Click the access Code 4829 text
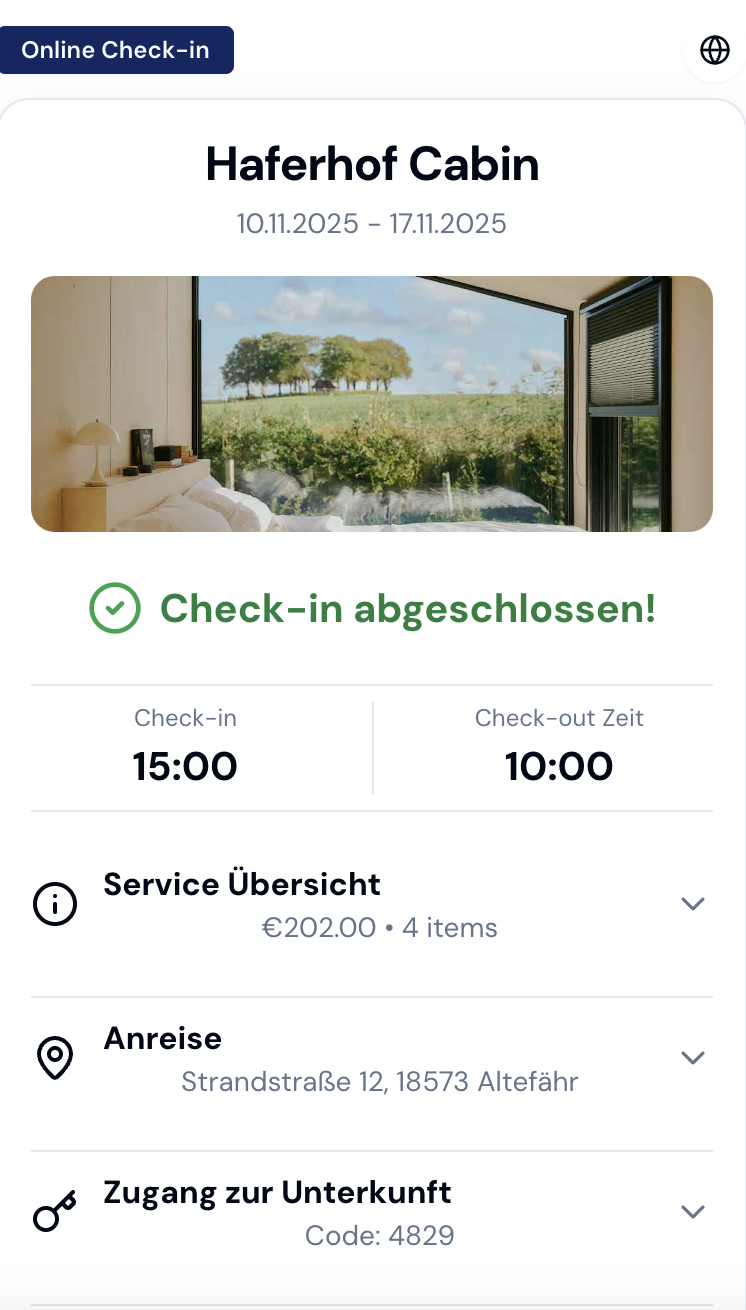The image size is (746, 1310). [x=378, y=1235]
